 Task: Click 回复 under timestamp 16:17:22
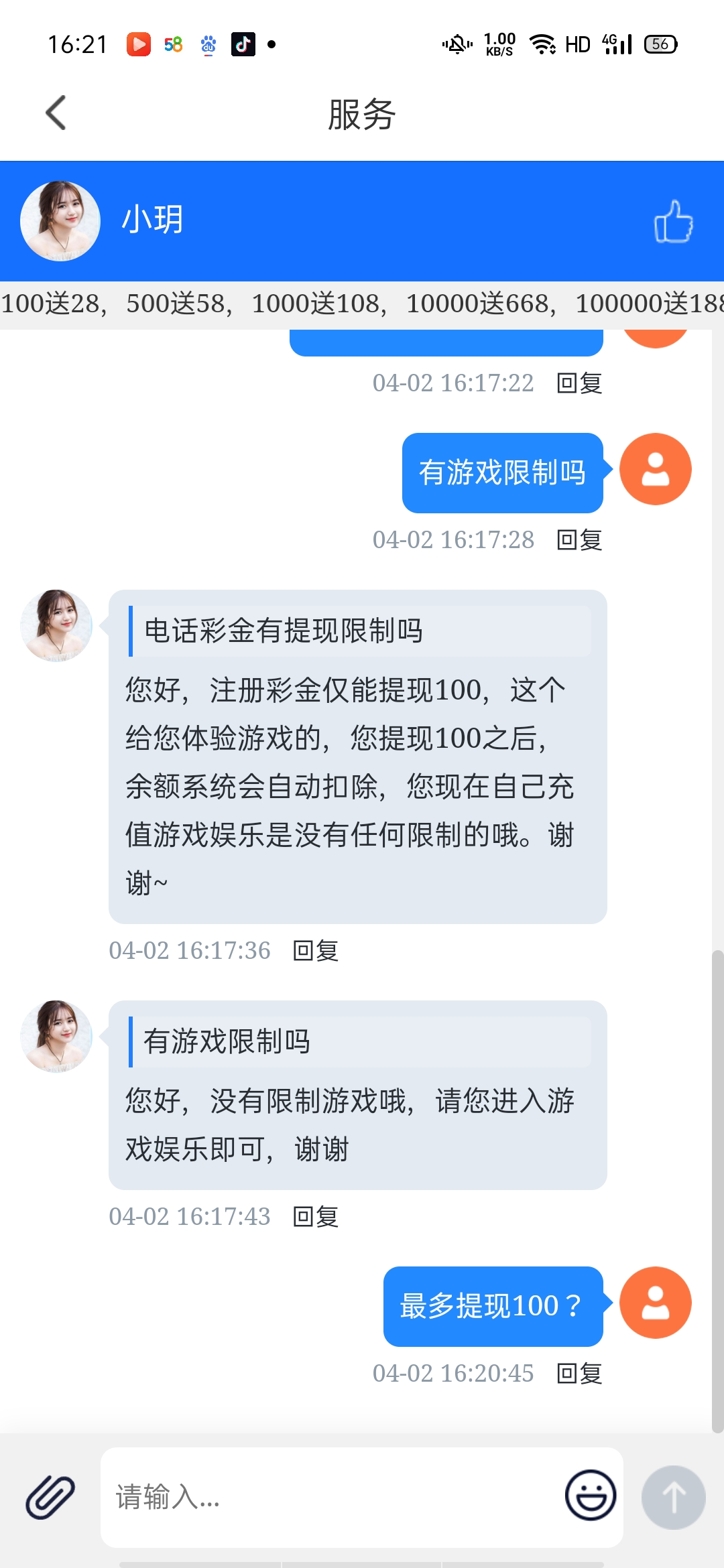(579, 384)
